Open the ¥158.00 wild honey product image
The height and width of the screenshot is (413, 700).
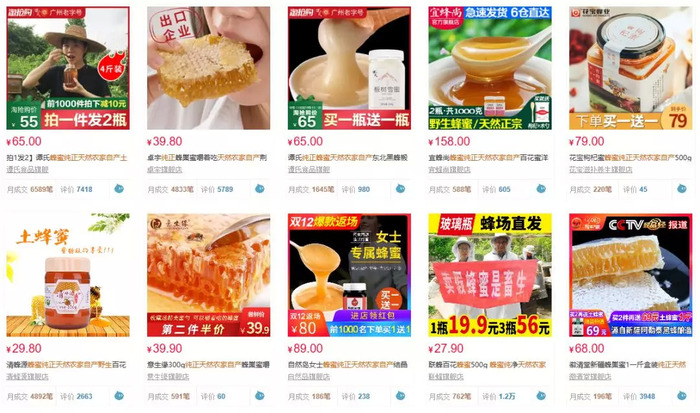[490, 68]
